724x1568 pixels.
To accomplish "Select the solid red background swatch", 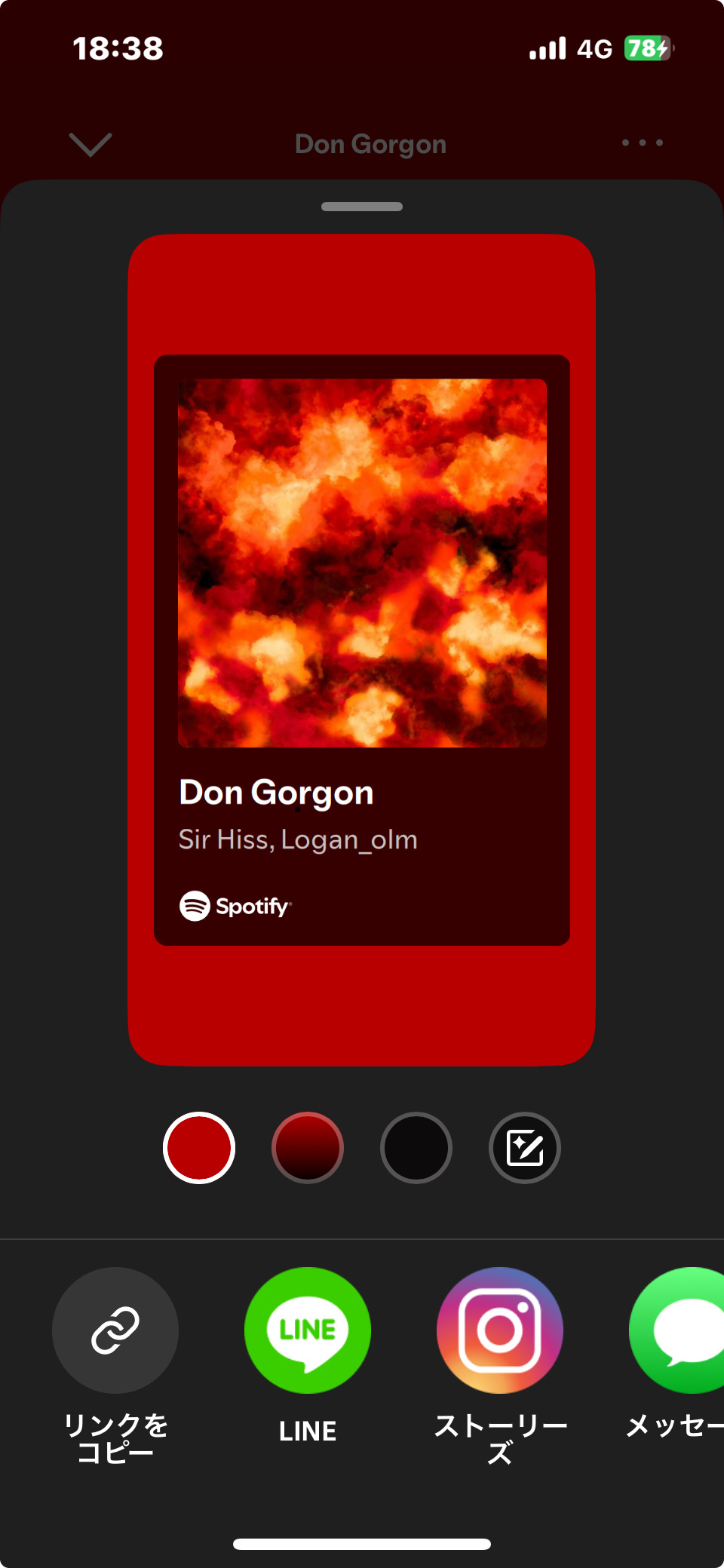I will (199, 1148).
